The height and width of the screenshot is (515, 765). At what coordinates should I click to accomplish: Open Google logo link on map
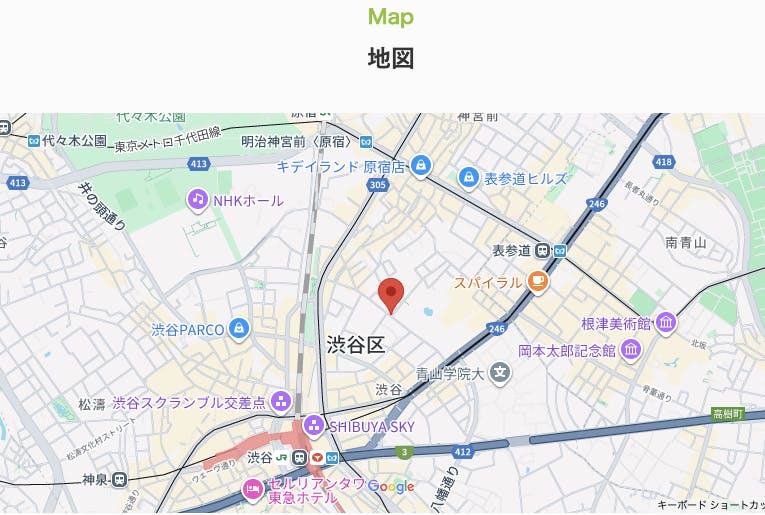click(391, 487)
